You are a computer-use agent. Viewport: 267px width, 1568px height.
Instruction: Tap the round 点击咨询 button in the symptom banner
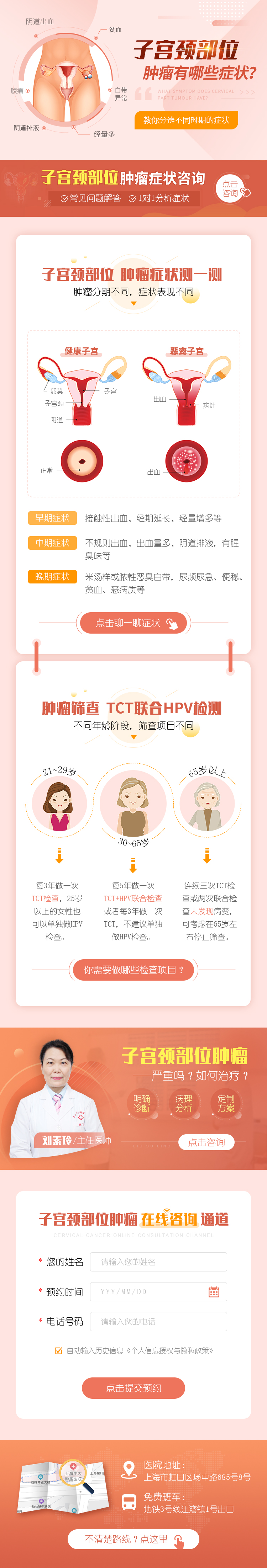pyautogui.click(x=230, y=189)
